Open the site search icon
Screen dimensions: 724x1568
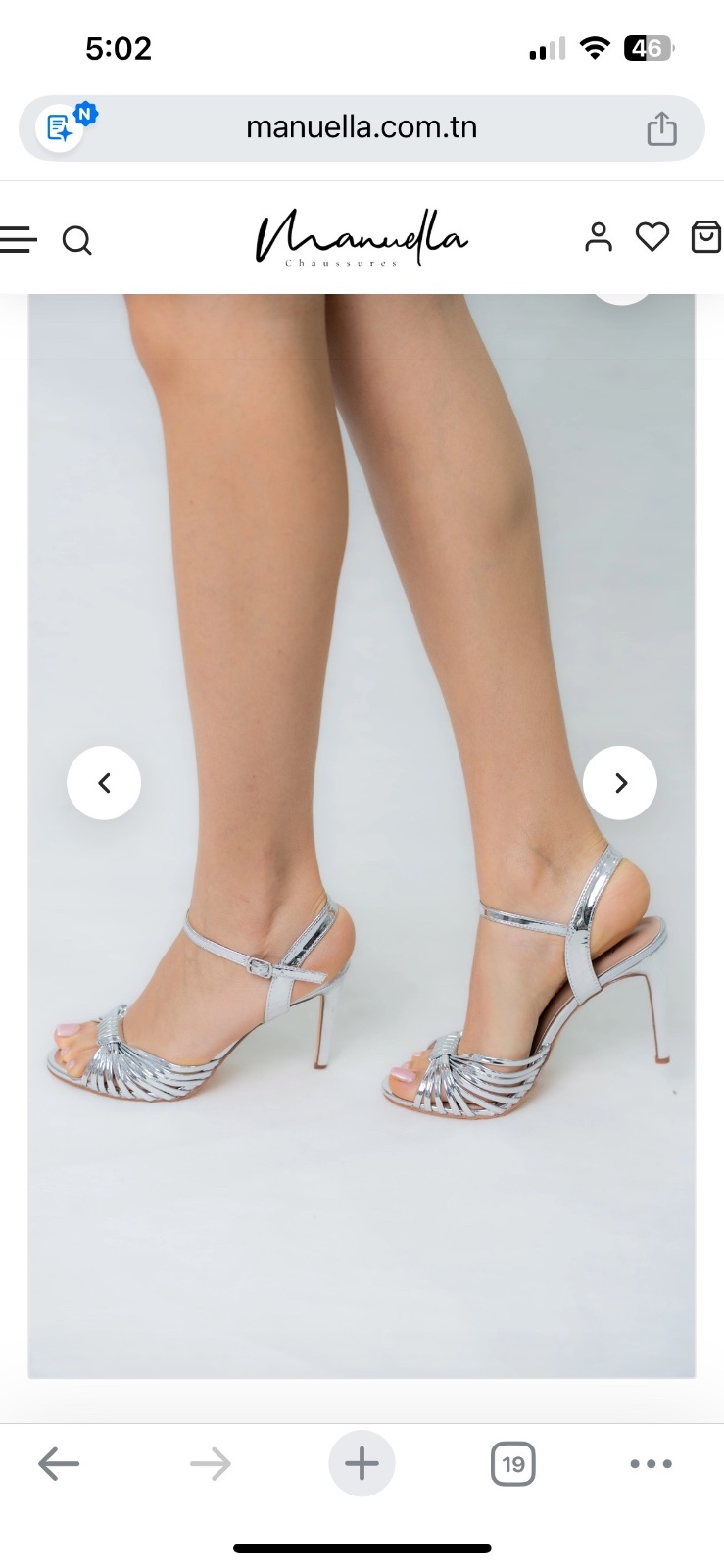click(x=77, y=240)
